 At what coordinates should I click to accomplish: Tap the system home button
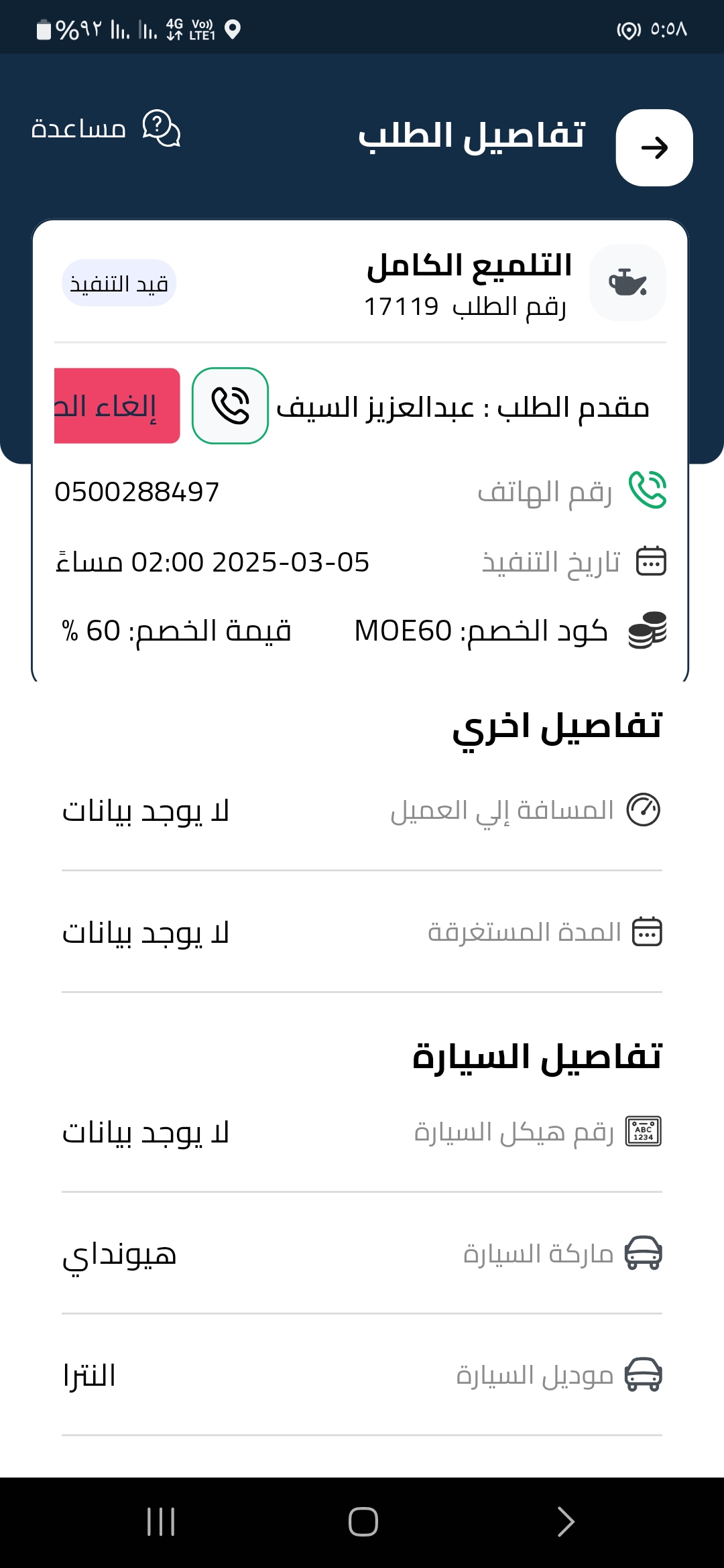tap(363, 1522)
